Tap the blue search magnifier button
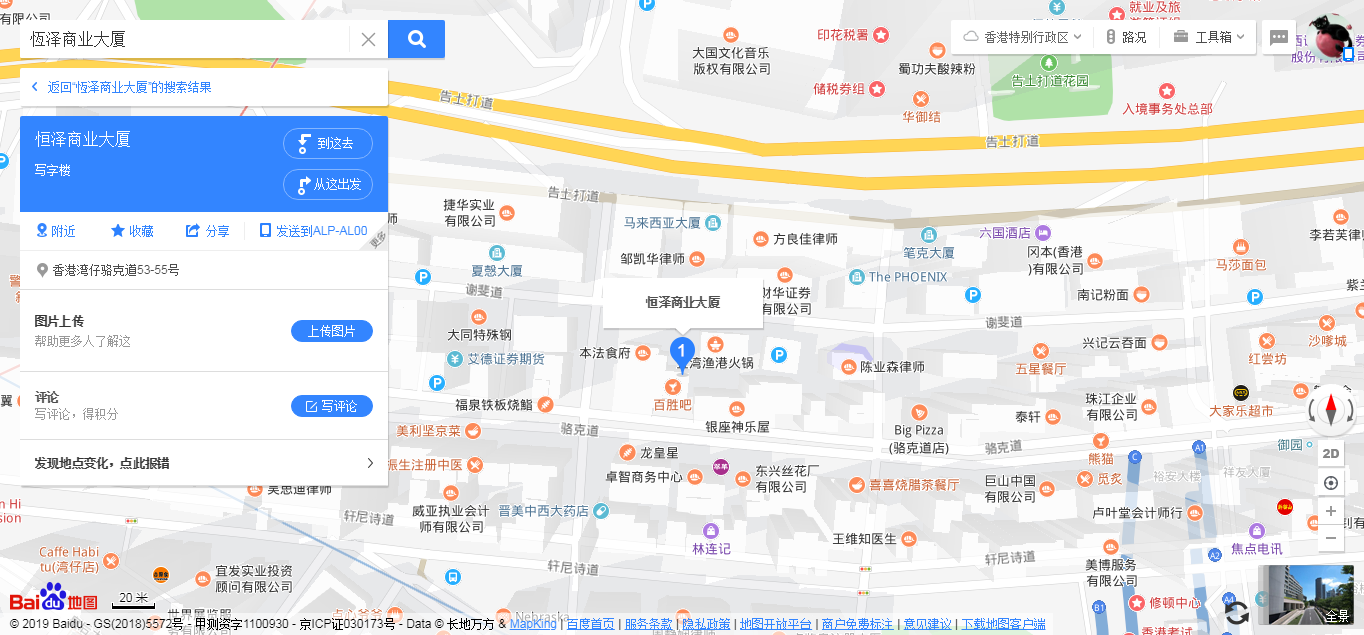Image resolution: width=1364 pixels, height=635 pixels. [416, 40]
